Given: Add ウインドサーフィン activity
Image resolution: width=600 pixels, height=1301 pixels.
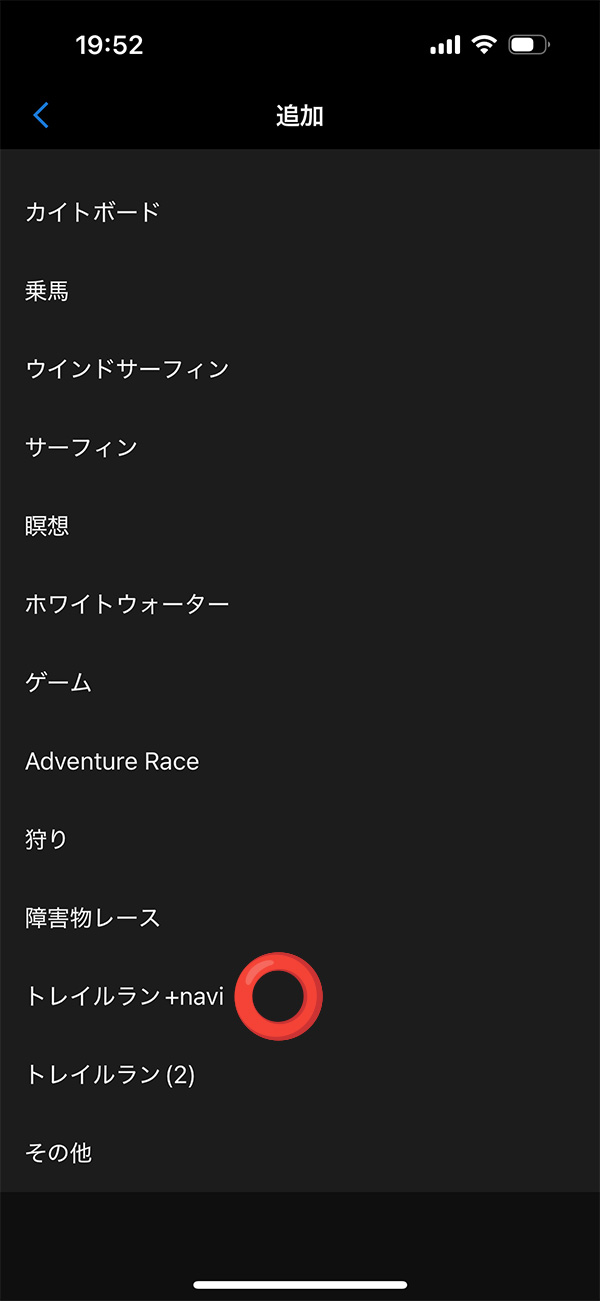Looking at the screenshot, I should tap(127, 369).
